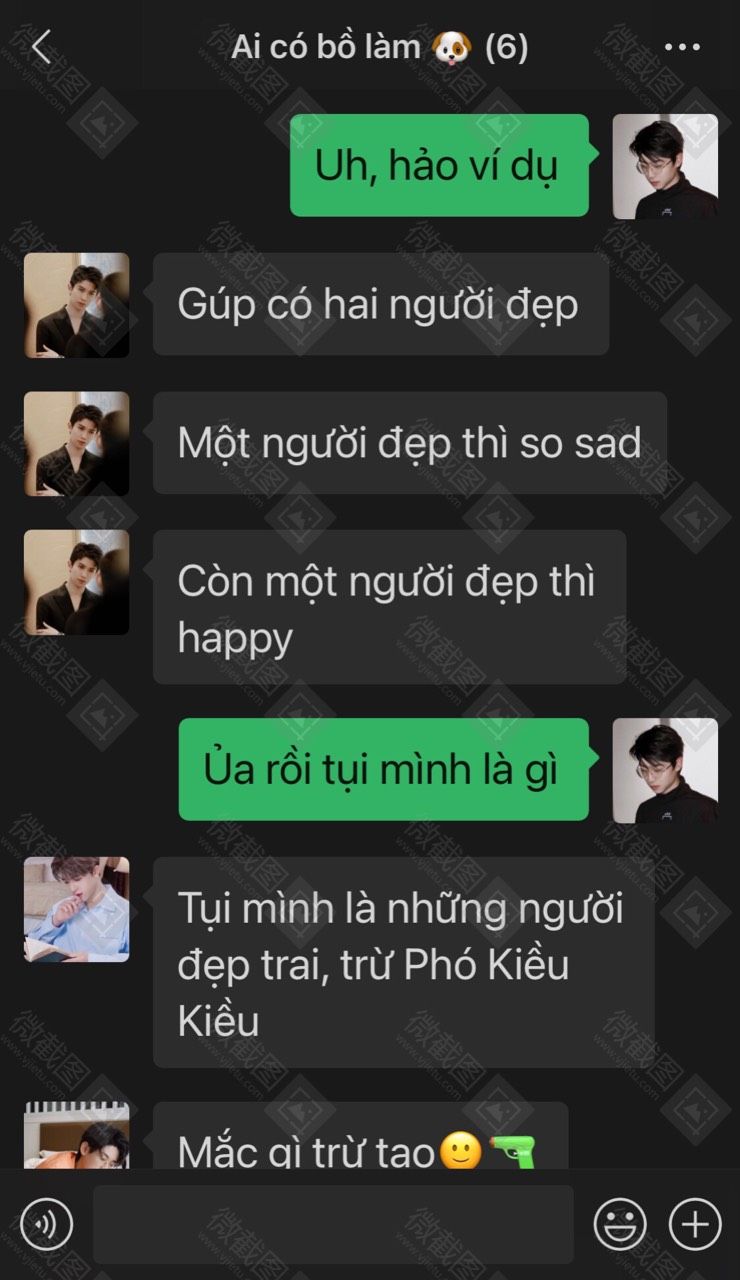
Task: Open avatar beside 'Gúp có hai người đẹp'
Action: [76, 305]
